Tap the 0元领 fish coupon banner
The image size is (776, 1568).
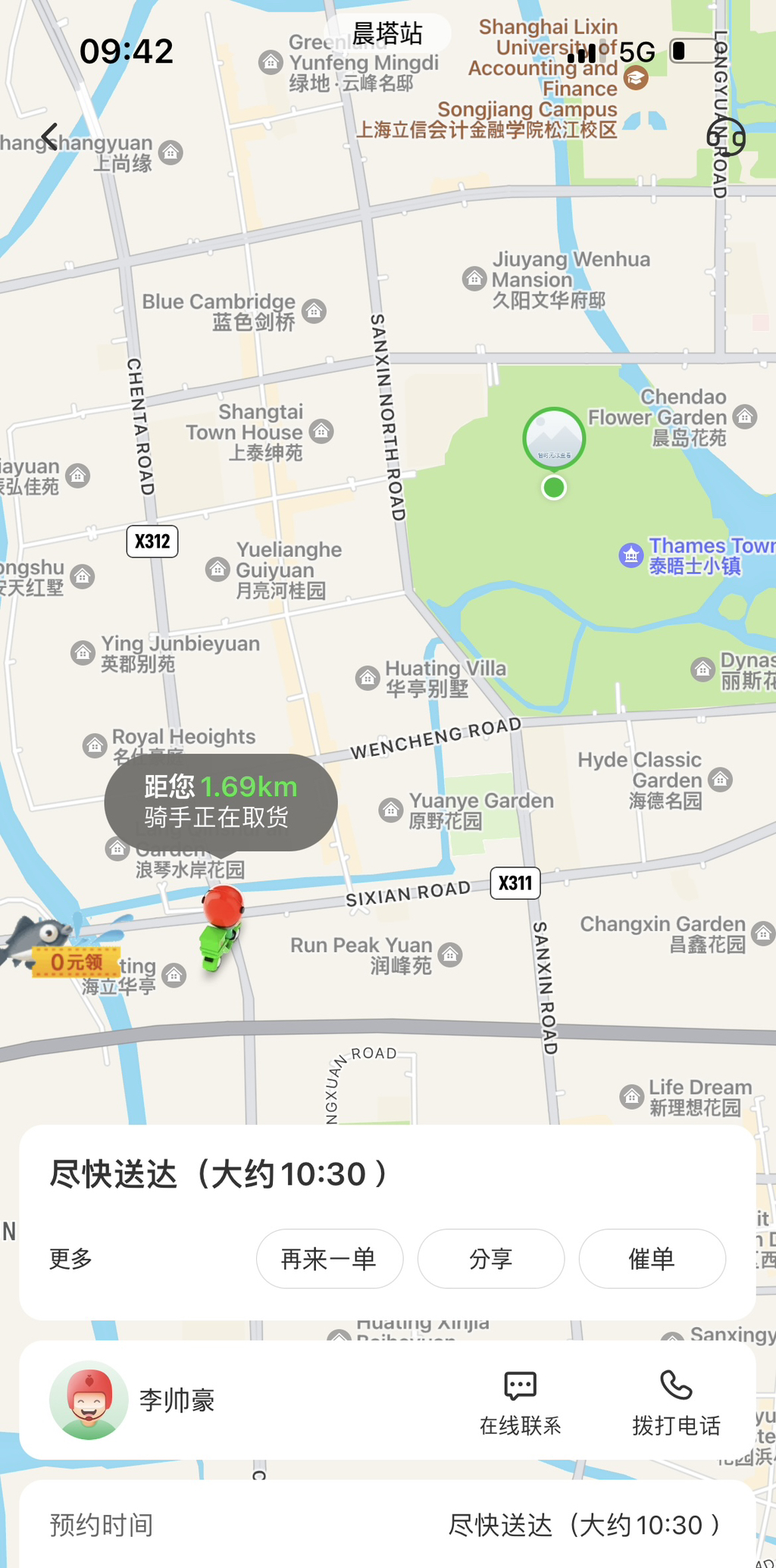click(76, 960)
